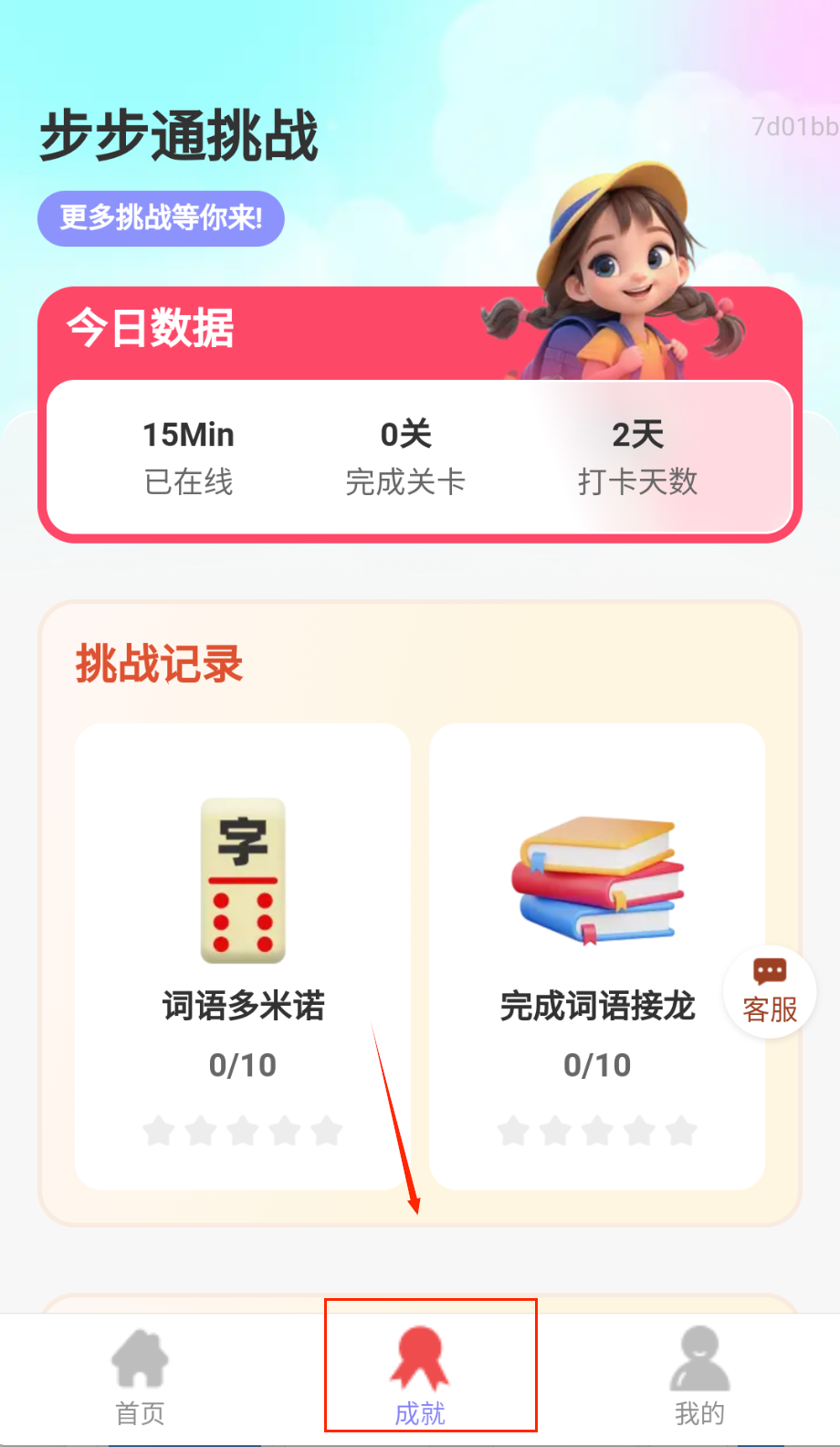Select the 完成词语接龙 challenge card
840x1447 pixels.
[x=597, y=956]
